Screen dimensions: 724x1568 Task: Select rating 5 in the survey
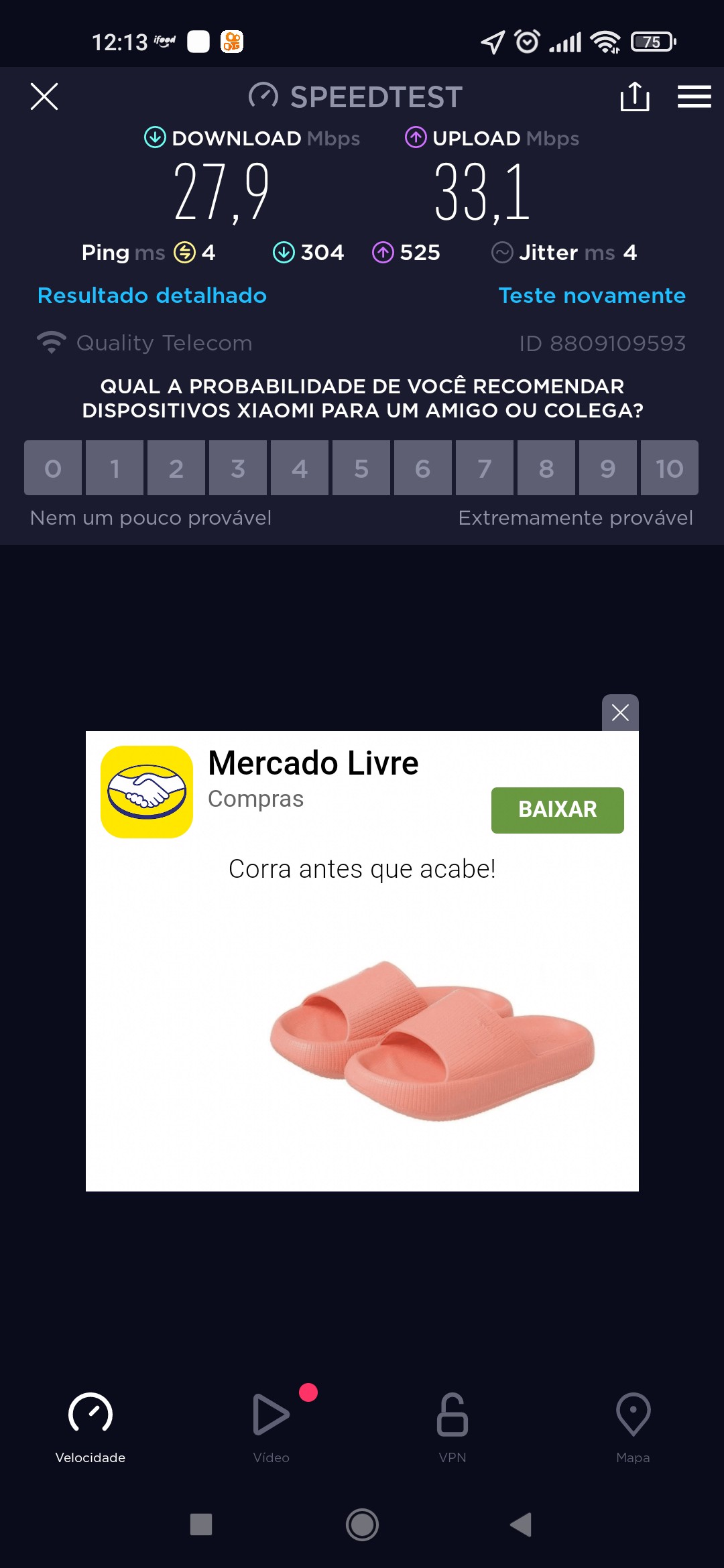[361, 468]
